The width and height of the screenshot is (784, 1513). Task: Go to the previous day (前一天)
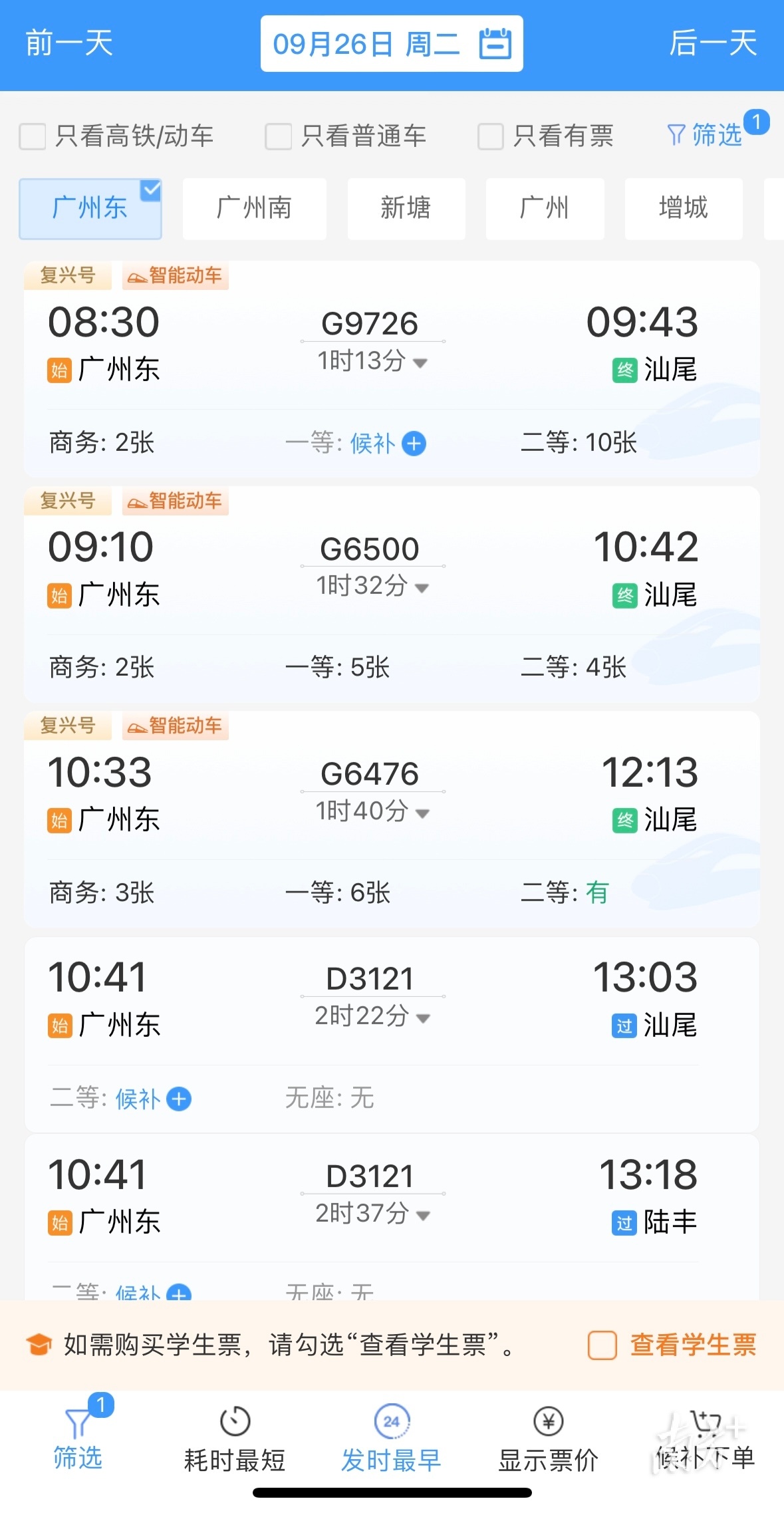pyautogui.click(x=69, y=44)
